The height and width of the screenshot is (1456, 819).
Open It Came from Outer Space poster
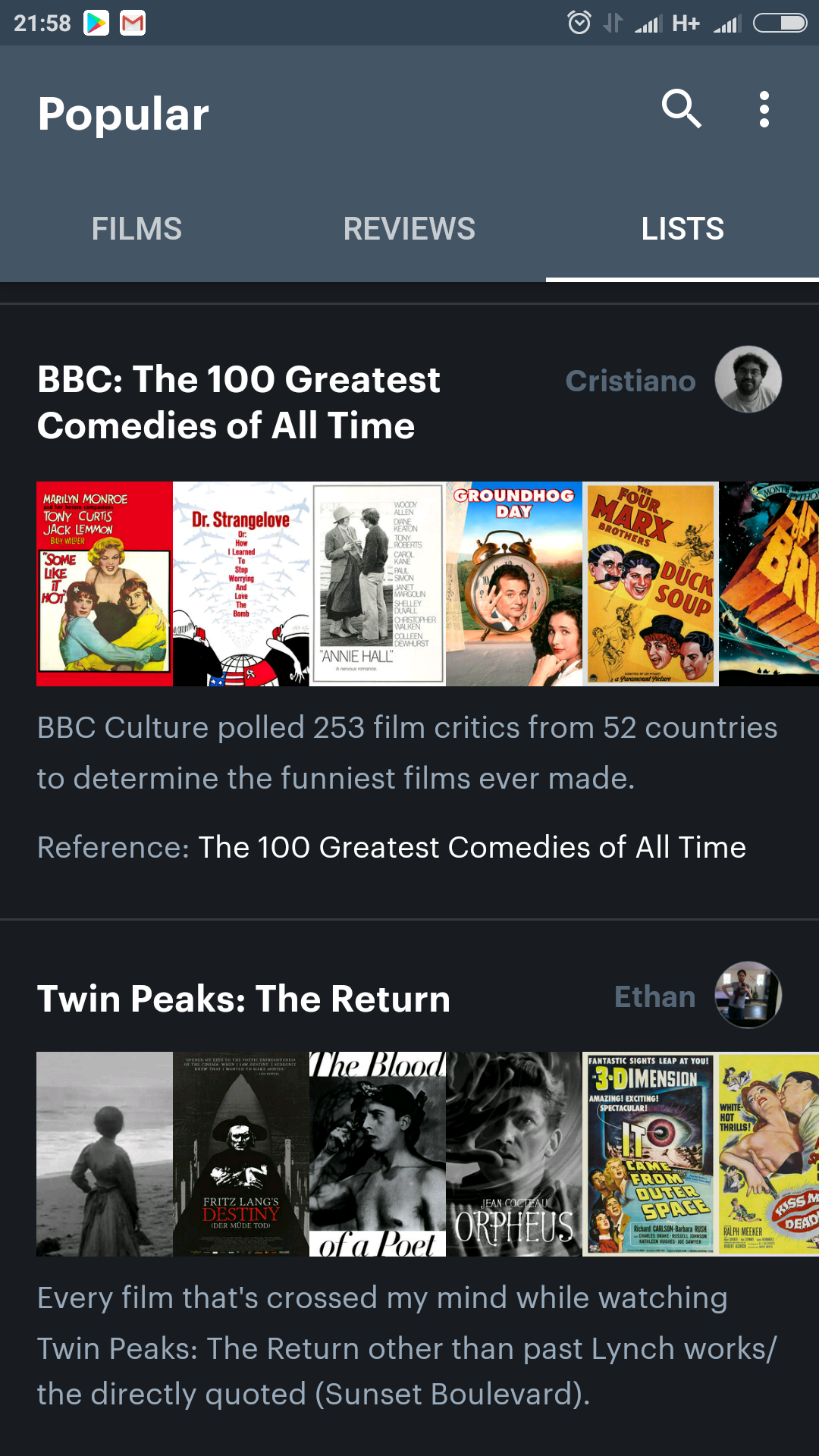click(x=651, y=1154)
